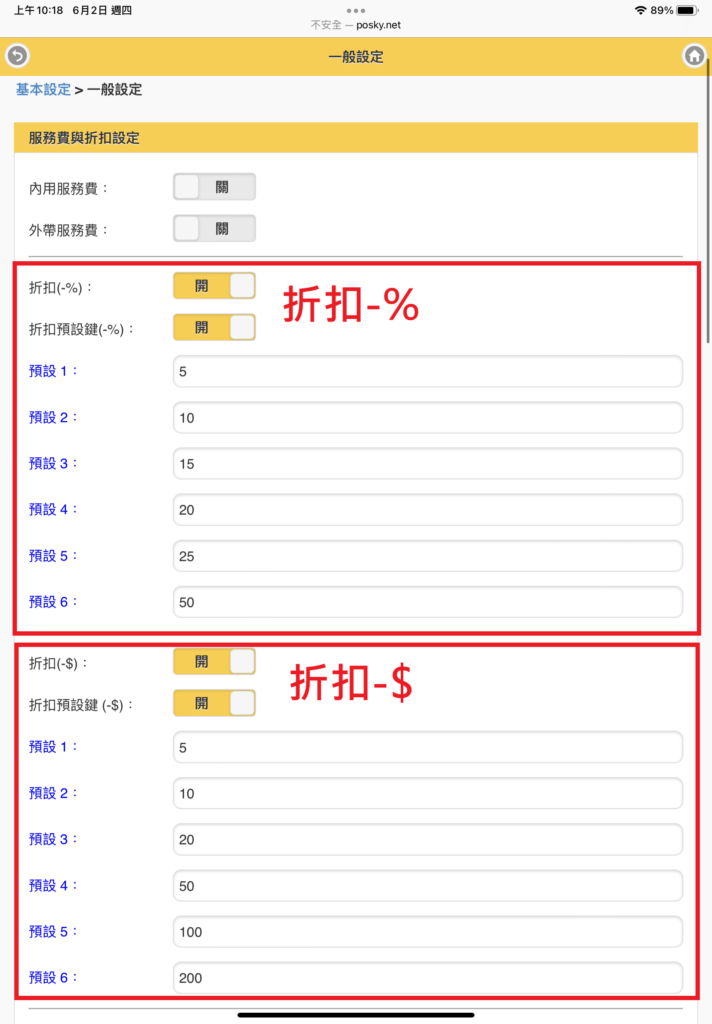Tap the Safari three-dot multitasking menu
The width and height of the screenshot is (712, 1024).
356,10
